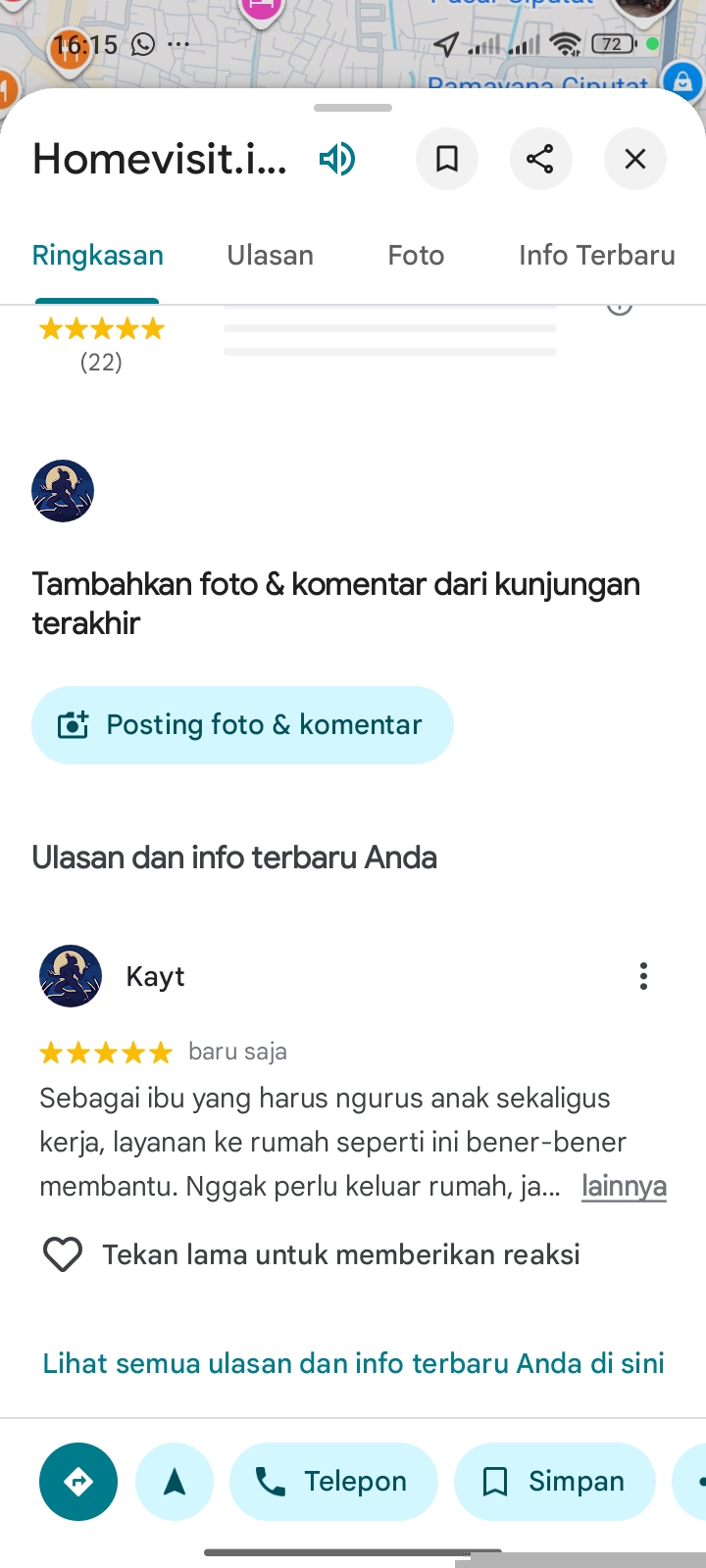This screenshot has height=1568, width=706.
Task: Open the Foto tab
Action: pos(416,256)
